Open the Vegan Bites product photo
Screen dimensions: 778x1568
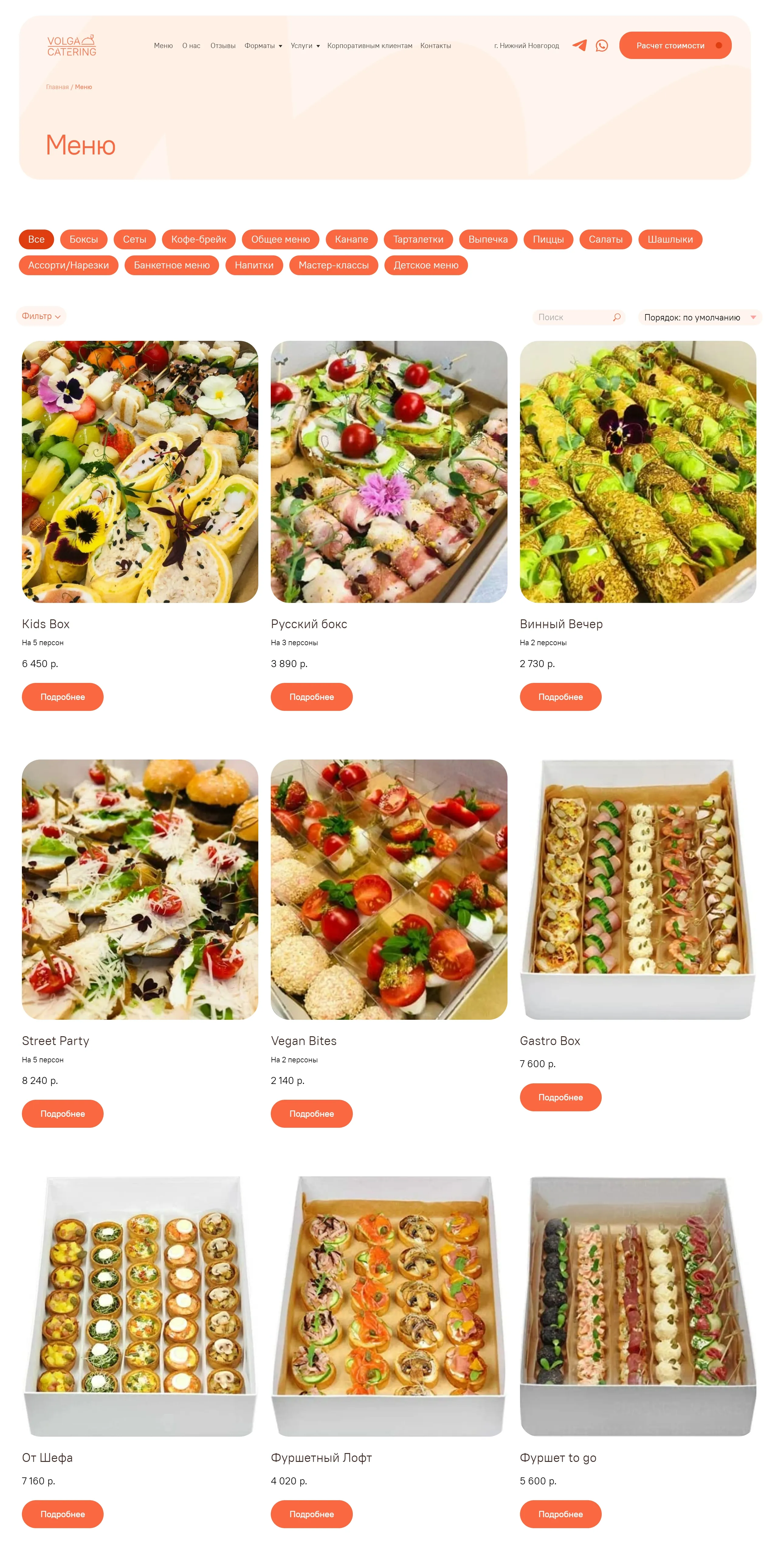coord(389,889)
